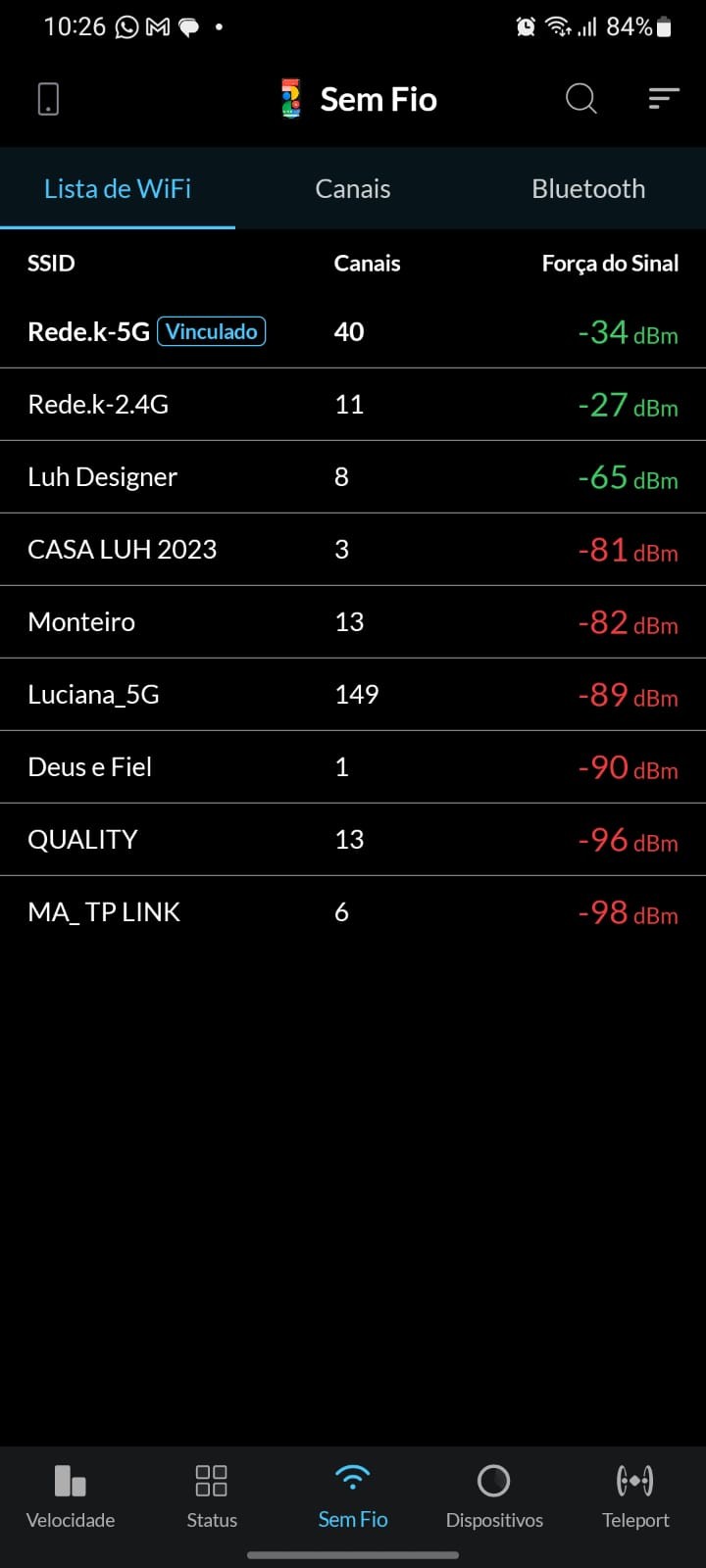The width and height of the screenshot is (706, 1568).
Task: Tap the Sem Fio bottom navigation item
Action: pos(353,1496)
